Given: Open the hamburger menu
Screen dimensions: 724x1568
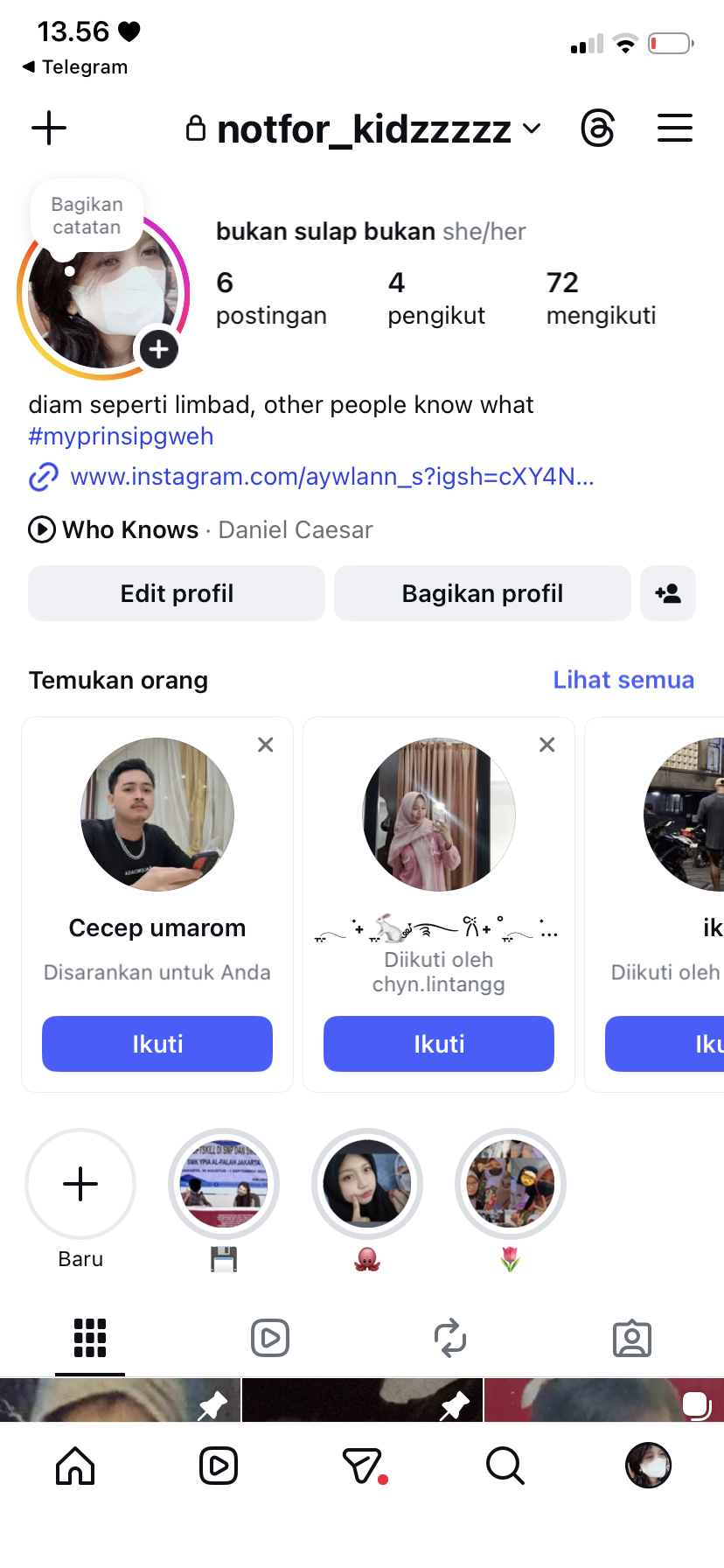Looking at the screenshot, I should pyautogui.click(x=674, y=129).
